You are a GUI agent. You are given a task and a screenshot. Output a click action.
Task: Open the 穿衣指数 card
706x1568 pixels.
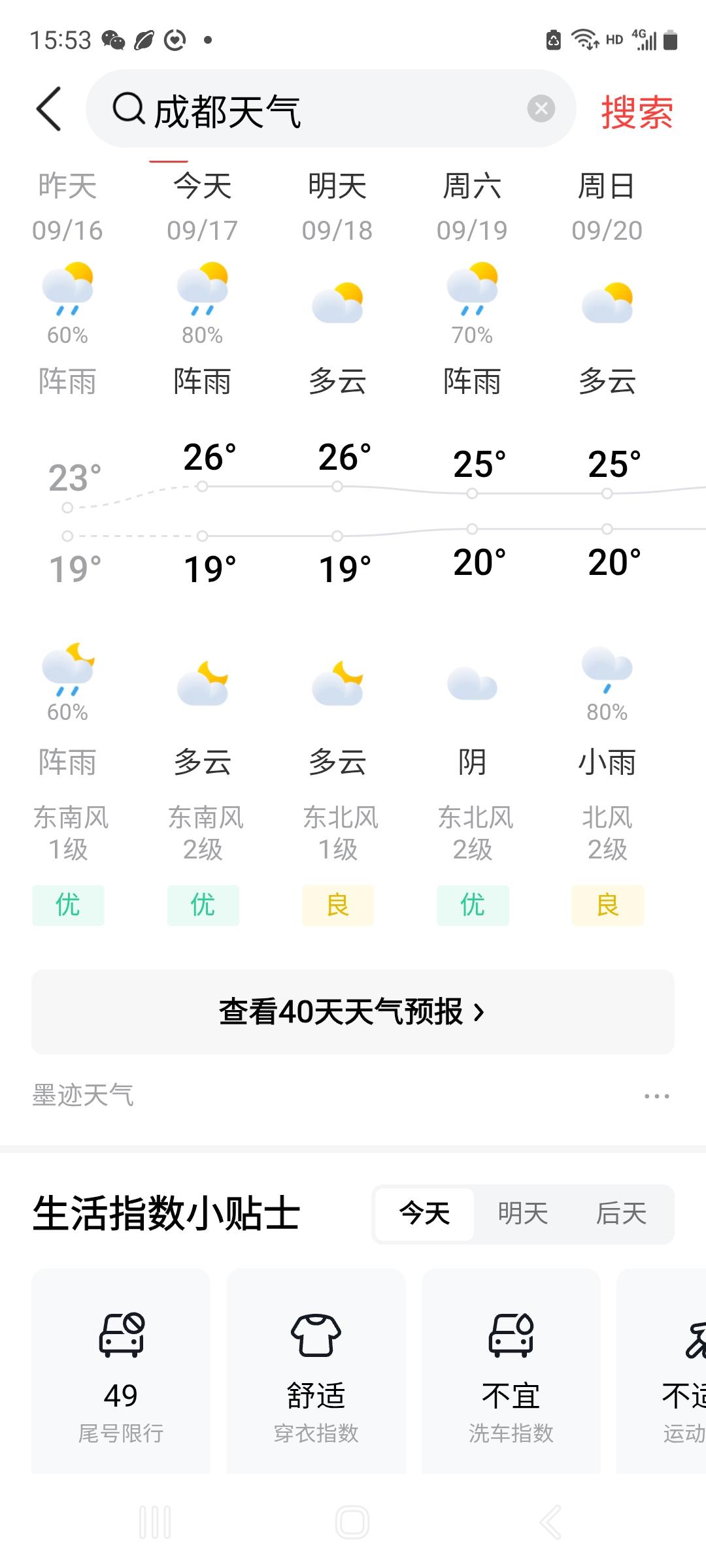pyautogui.click(x=316, y=1371)
